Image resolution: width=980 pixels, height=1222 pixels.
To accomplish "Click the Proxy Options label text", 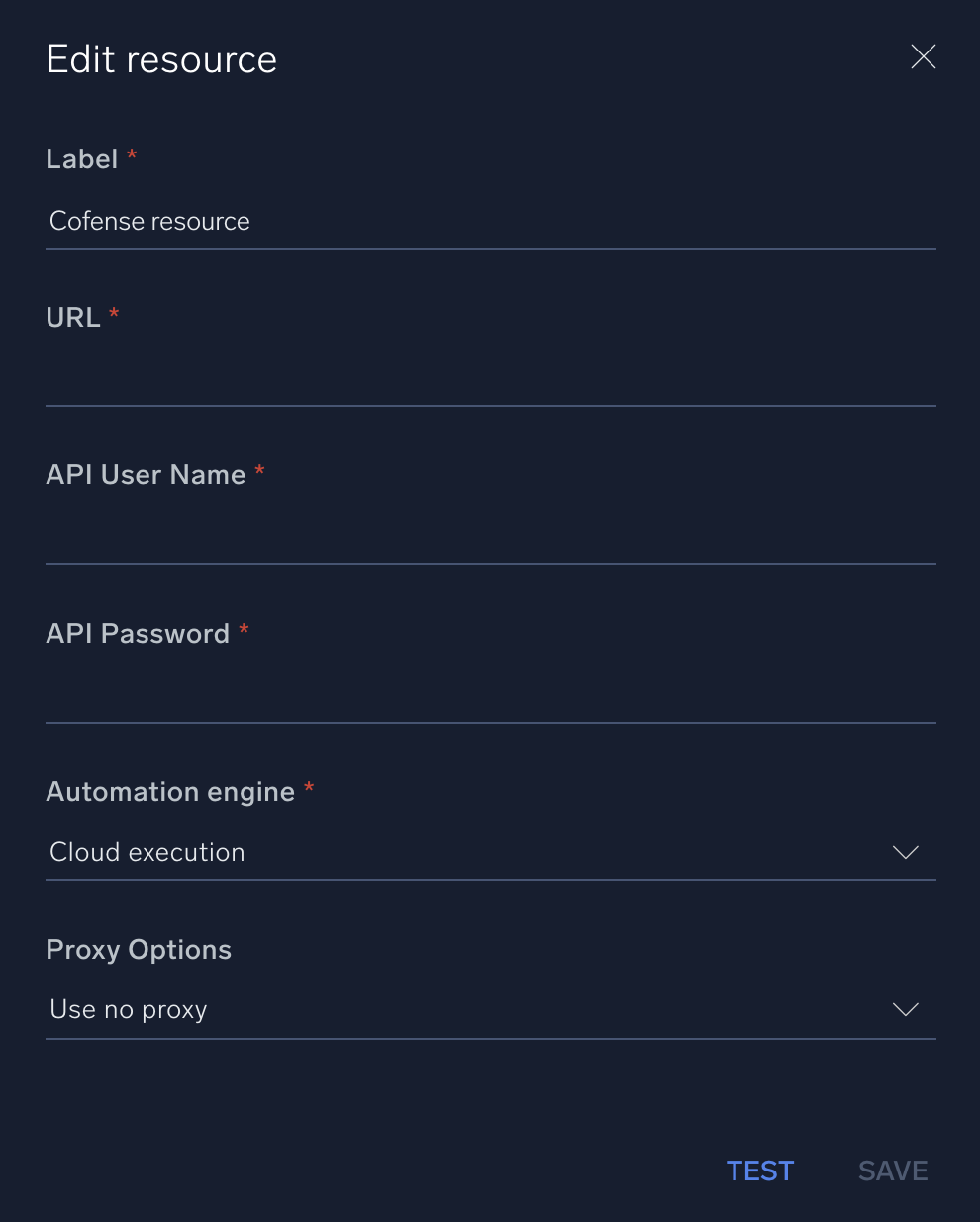I will [138, 949].
